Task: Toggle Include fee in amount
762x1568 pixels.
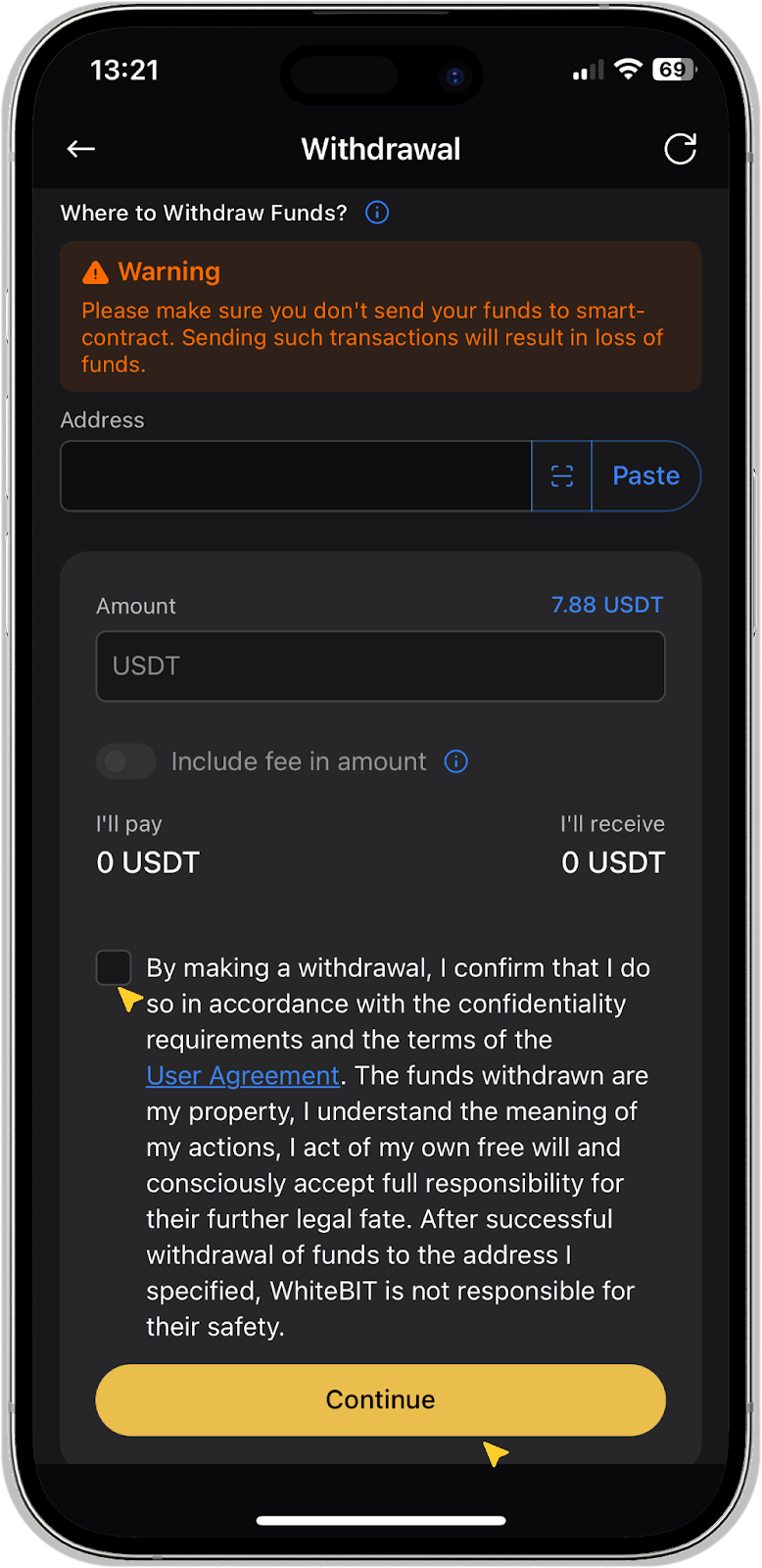Action: [126, 761]
